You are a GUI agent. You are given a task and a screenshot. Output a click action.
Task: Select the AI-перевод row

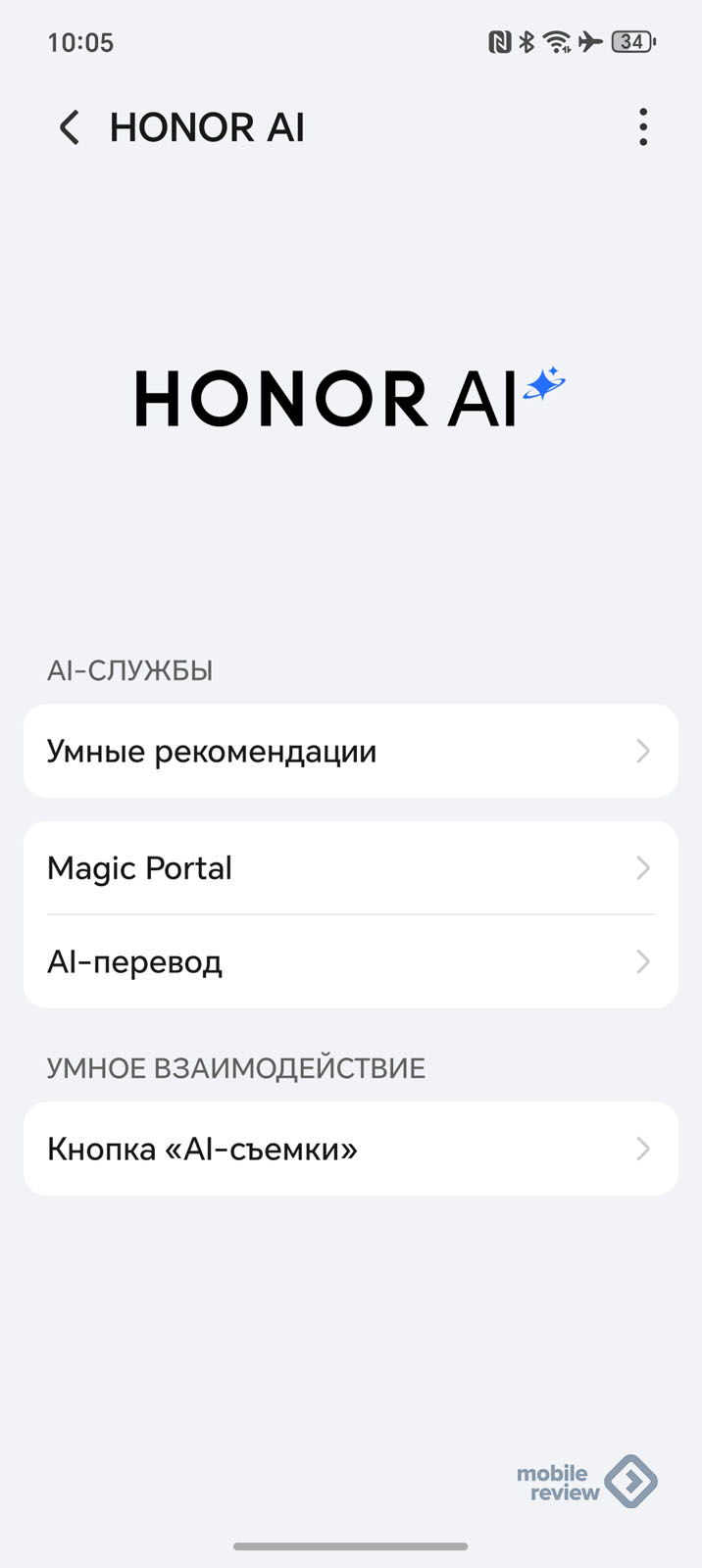click(351, 961)
